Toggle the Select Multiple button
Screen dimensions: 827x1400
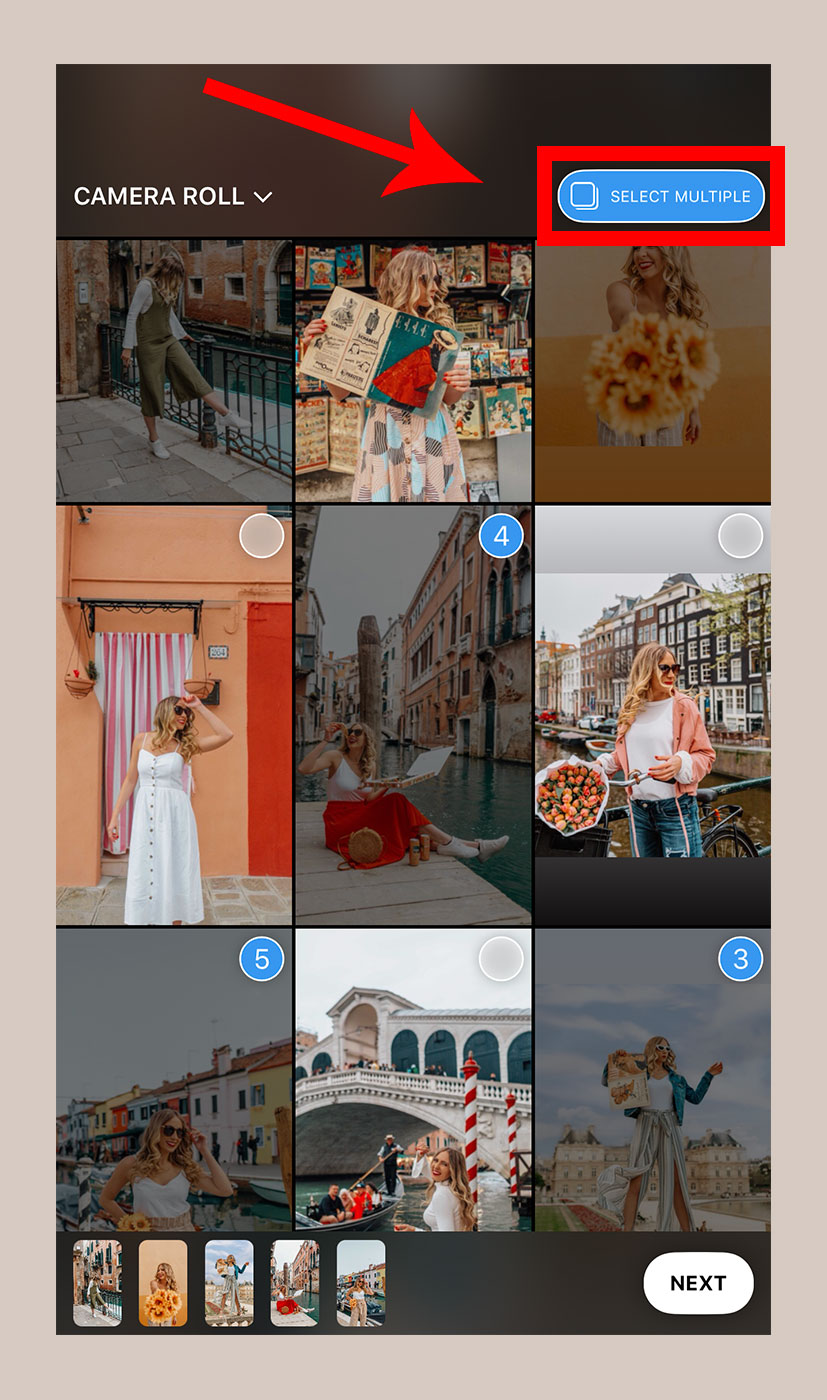click(x=661, y=196)
